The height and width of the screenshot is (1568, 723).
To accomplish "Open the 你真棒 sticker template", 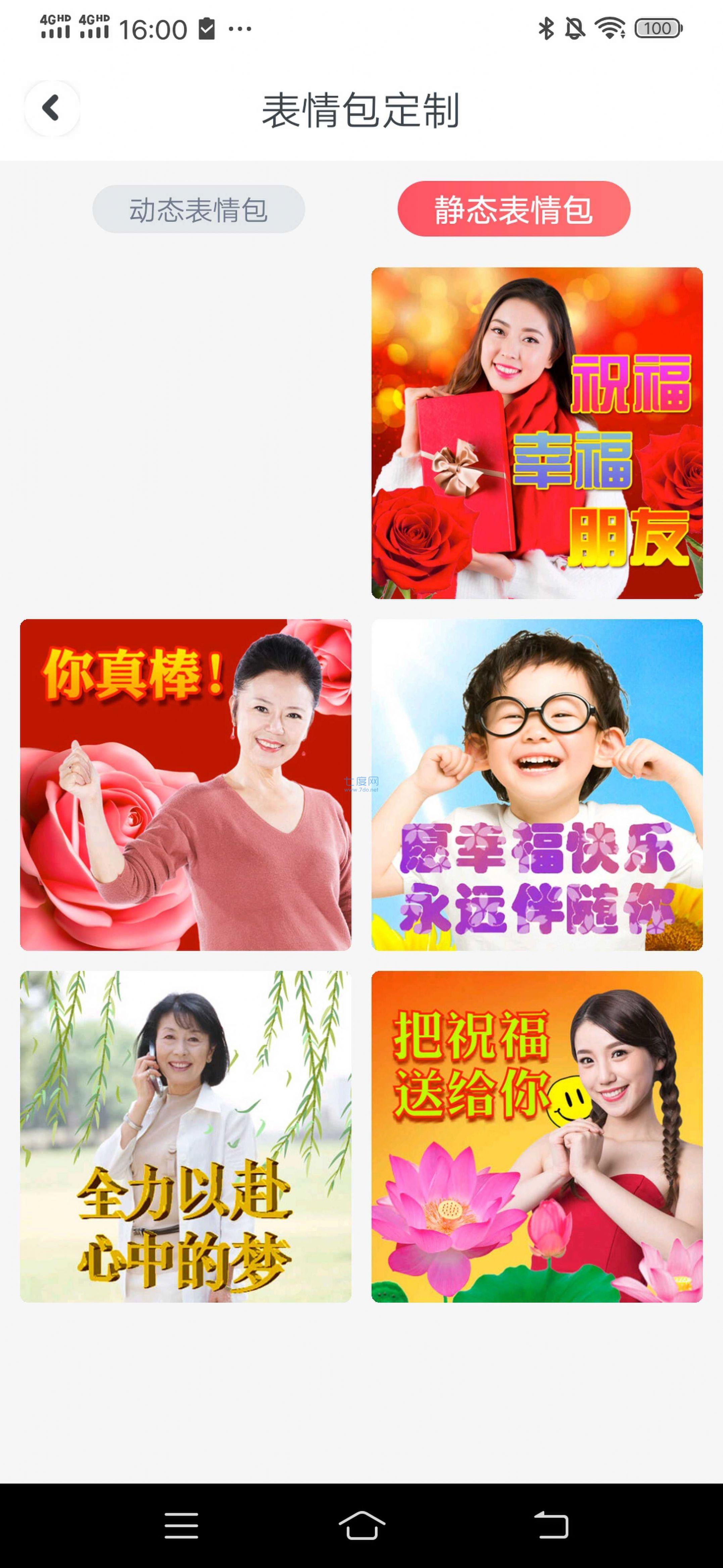I will coord(186,785).
